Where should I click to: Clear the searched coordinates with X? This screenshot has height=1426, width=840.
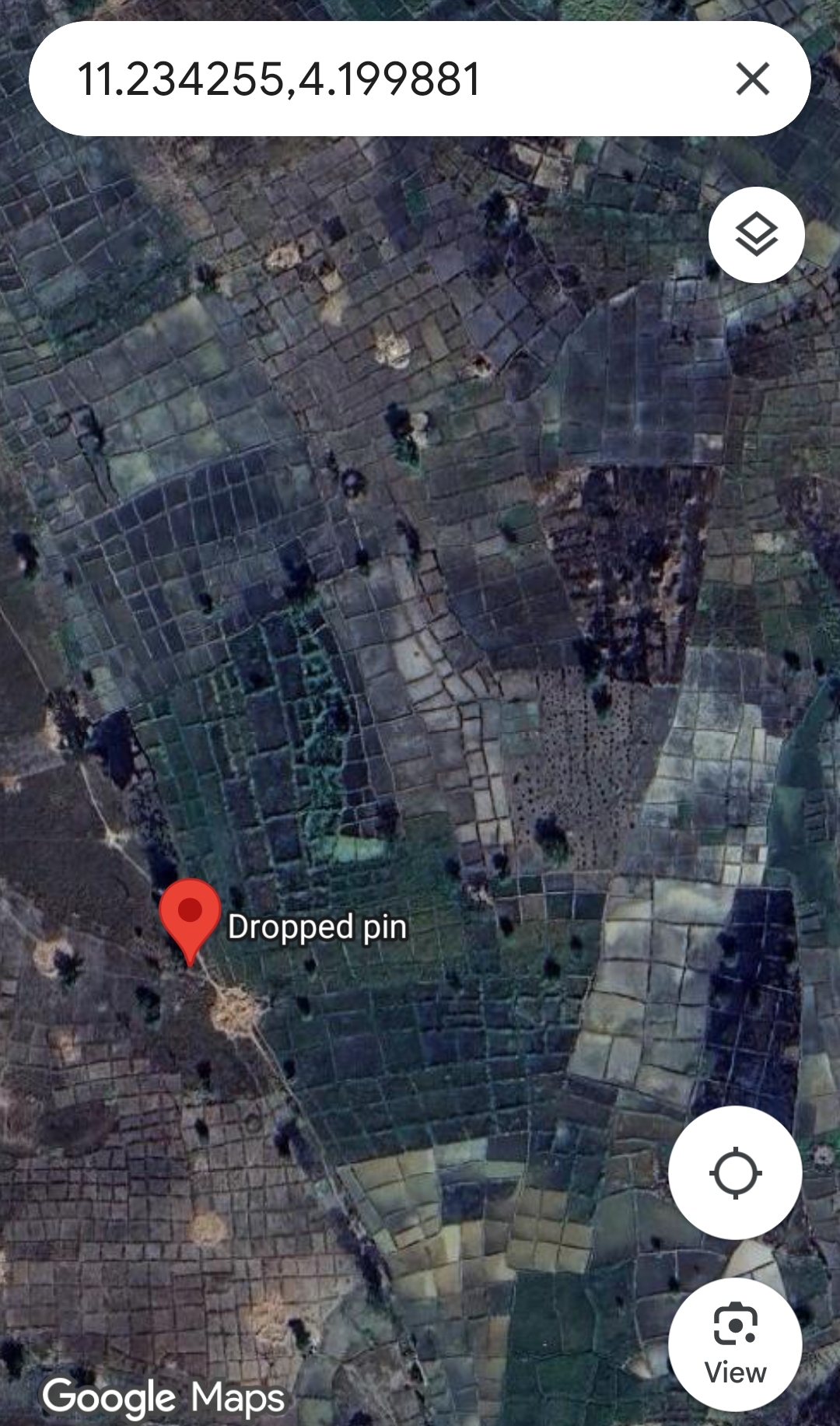[x=752, y=79]
